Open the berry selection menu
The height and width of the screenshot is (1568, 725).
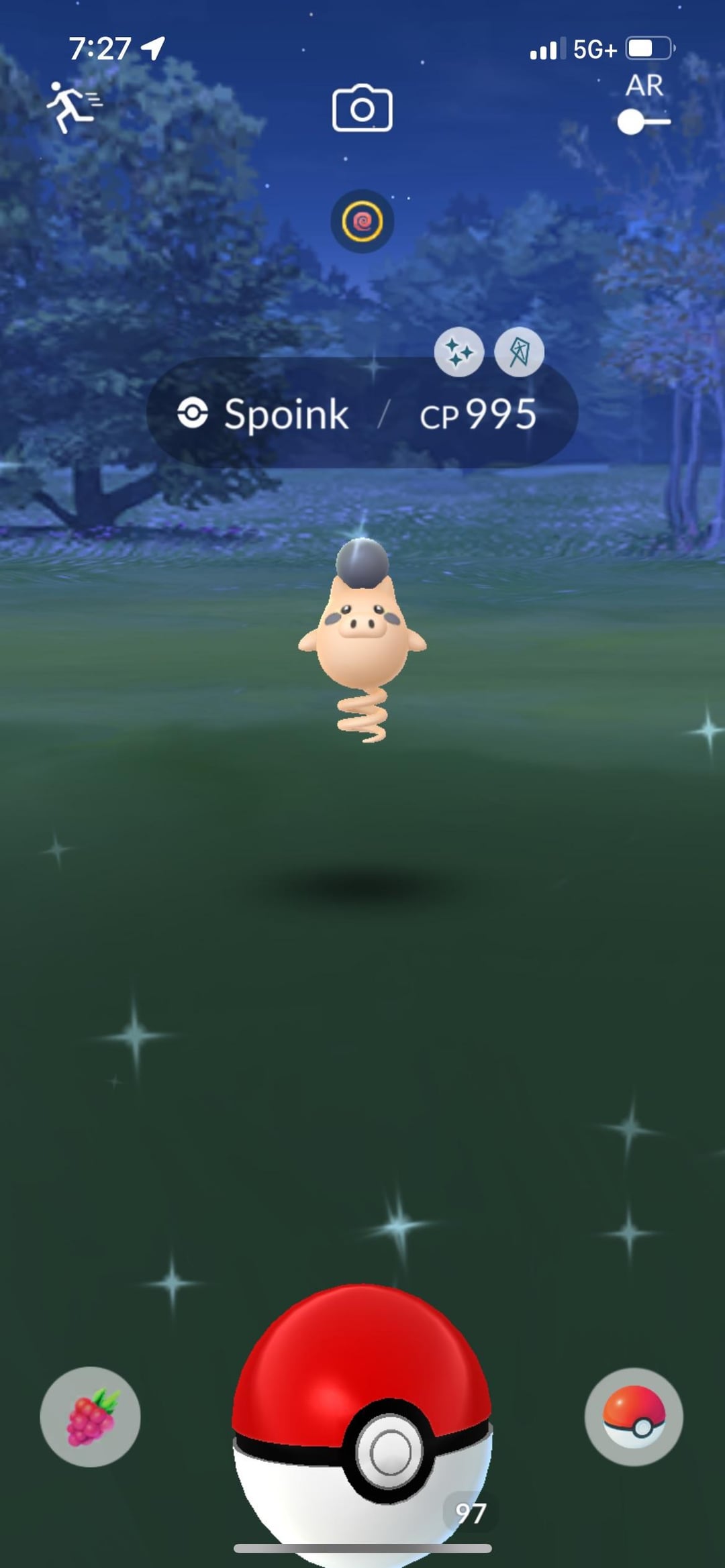[x=91, y=1416]
